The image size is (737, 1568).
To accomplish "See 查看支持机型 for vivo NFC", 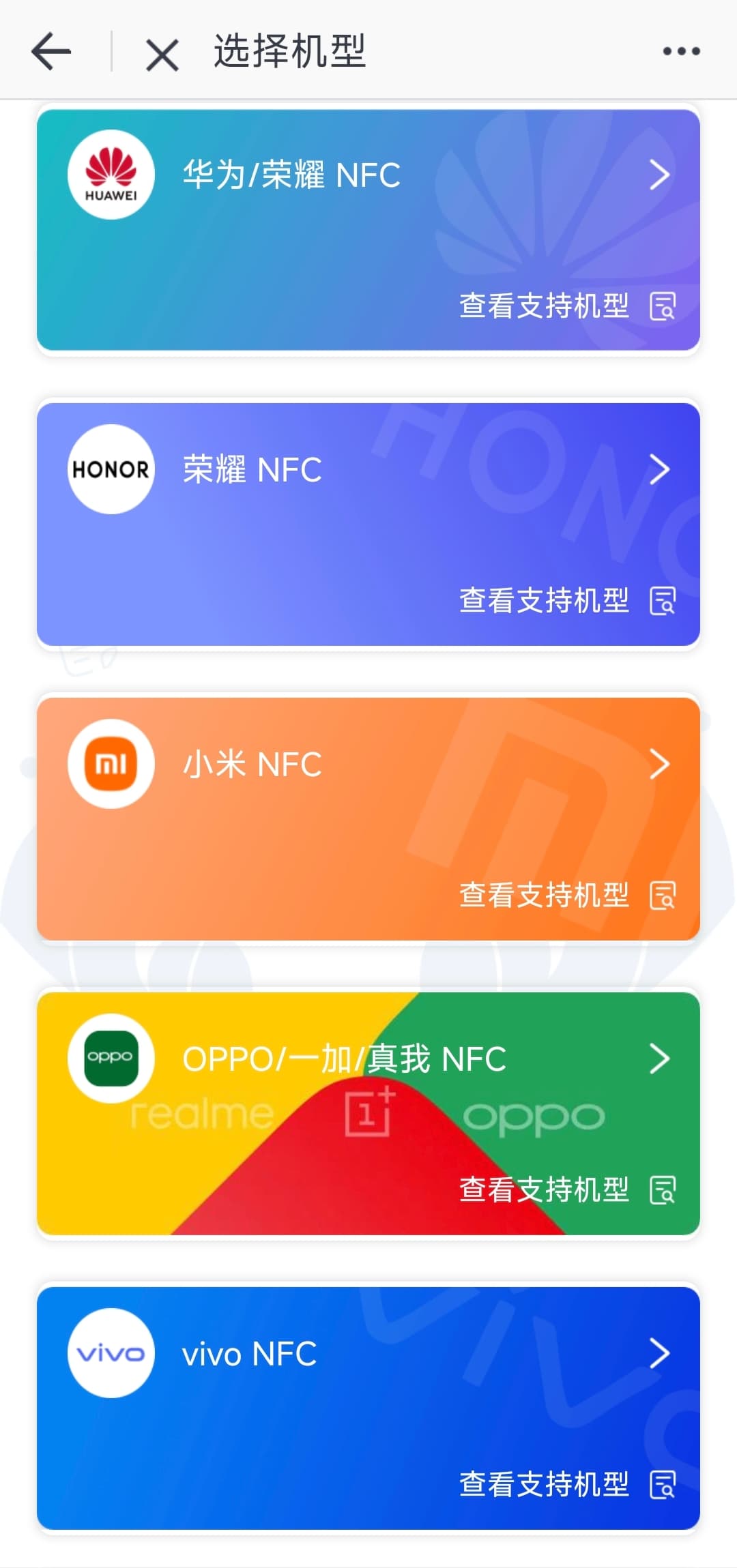I will pyautogui.click(x=566, y=1484).
